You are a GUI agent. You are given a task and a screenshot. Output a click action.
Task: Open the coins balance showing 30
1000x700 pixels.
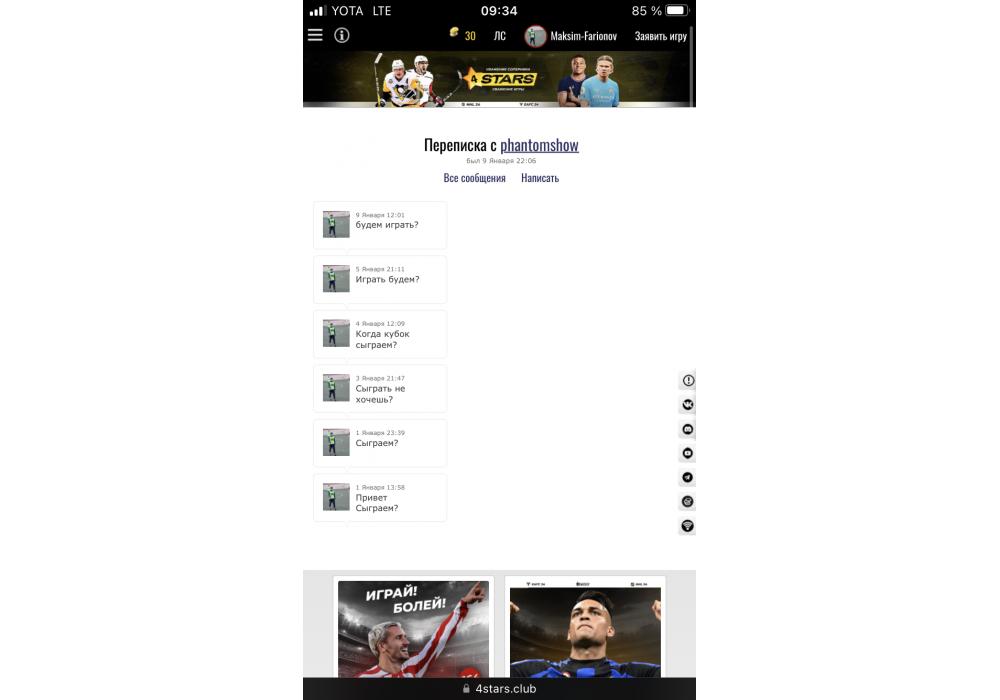click(x=462, y=35)
